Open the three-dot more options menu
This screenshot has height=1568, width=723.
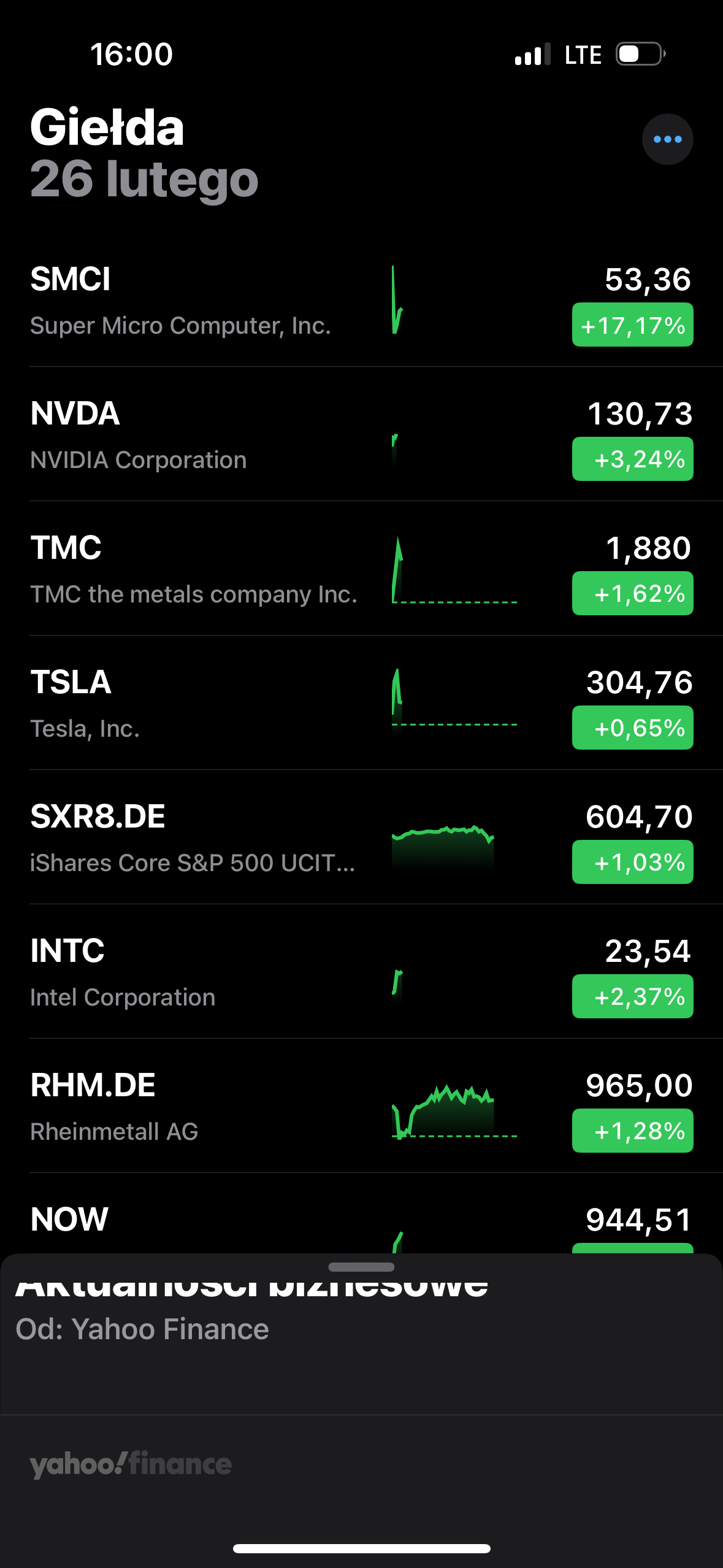[667, 139]
